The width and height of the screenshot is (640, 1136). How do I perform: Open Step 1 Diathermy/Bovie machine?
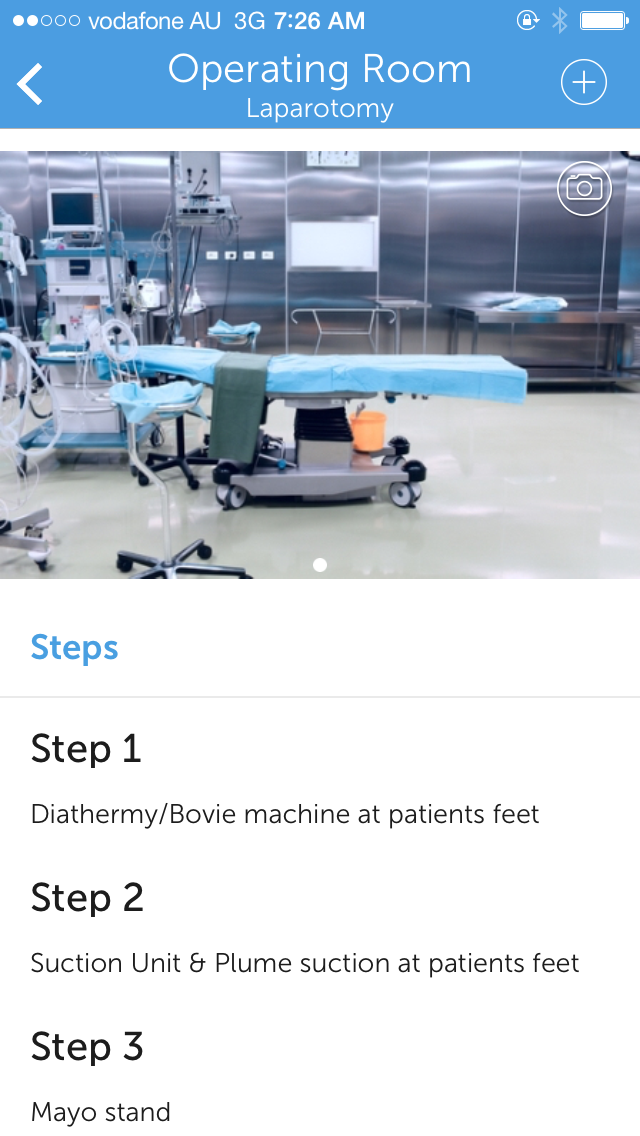[x=320, y=778]
